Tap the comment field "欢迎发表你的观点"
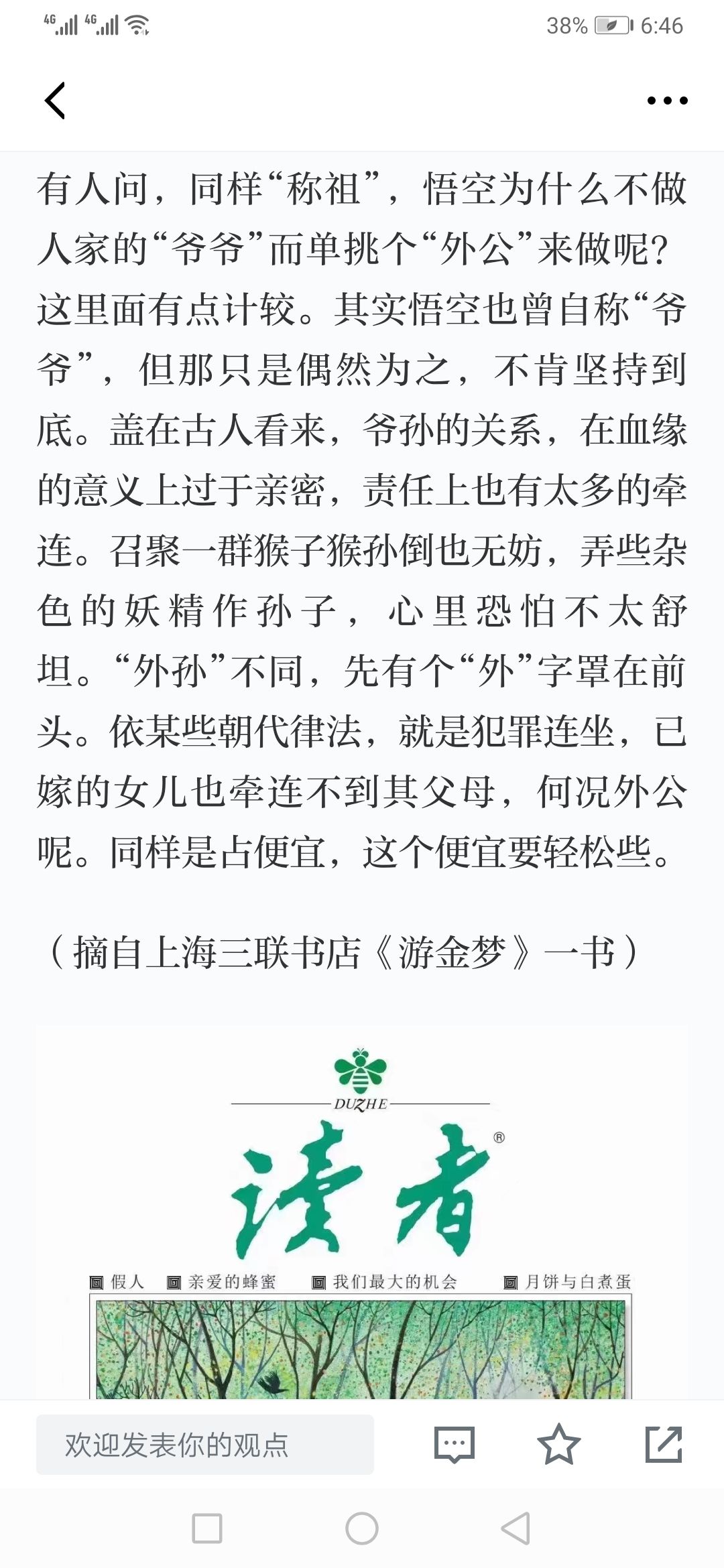 coord(205,1445)
